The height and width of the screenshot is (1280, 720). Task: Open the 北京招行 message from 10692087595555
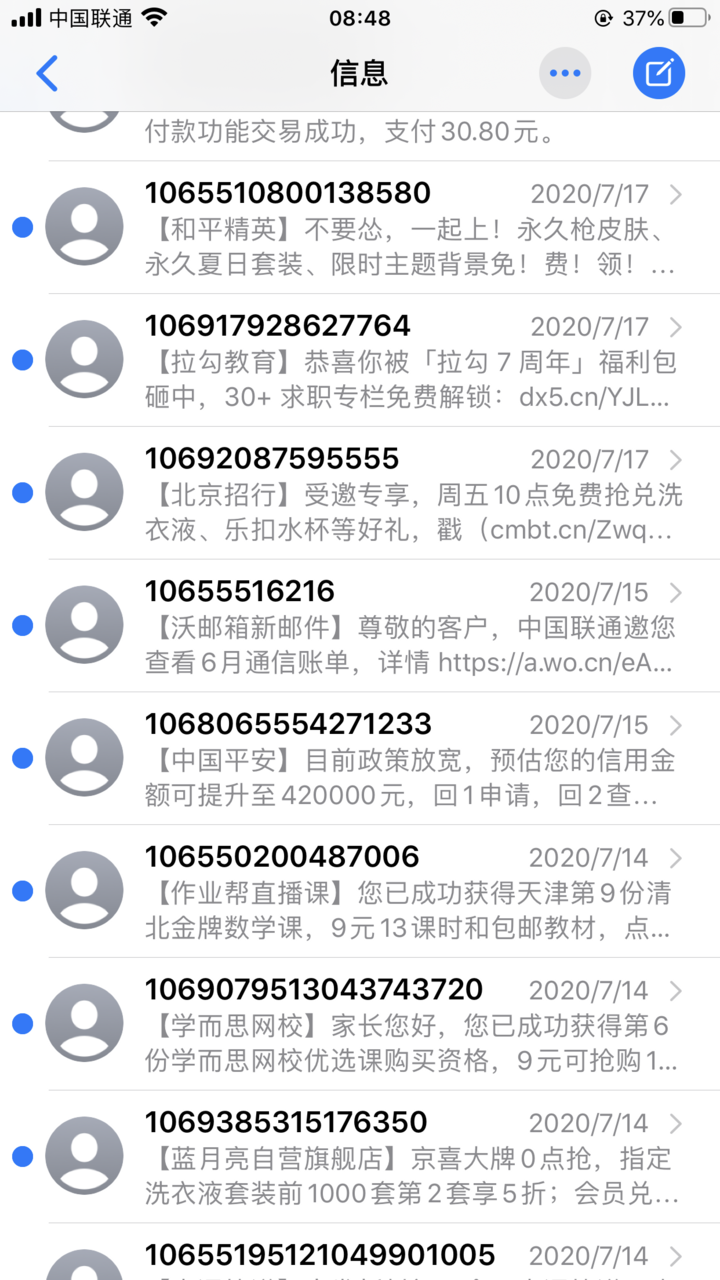[360, 493]
